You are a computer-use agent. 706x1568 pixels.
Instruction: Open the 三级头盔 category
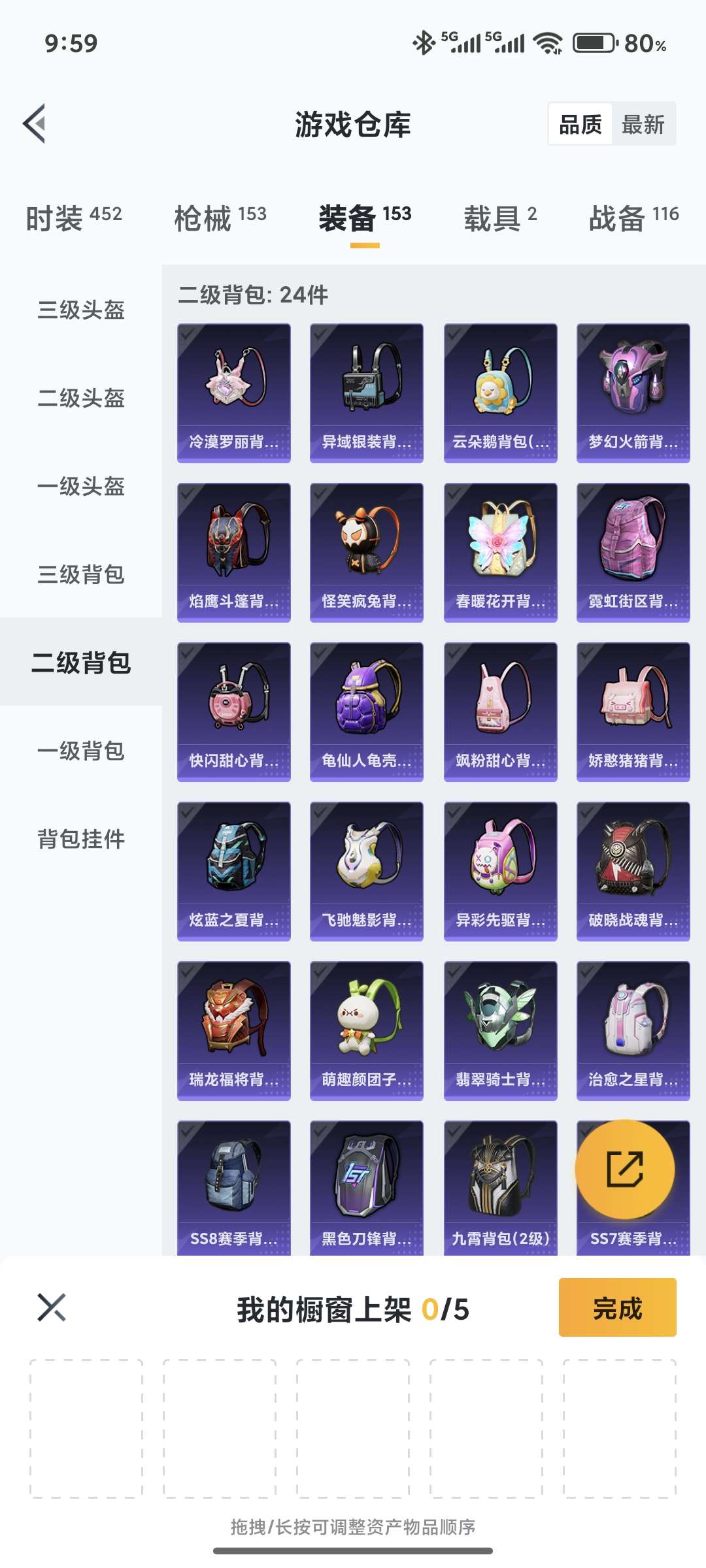81,310
